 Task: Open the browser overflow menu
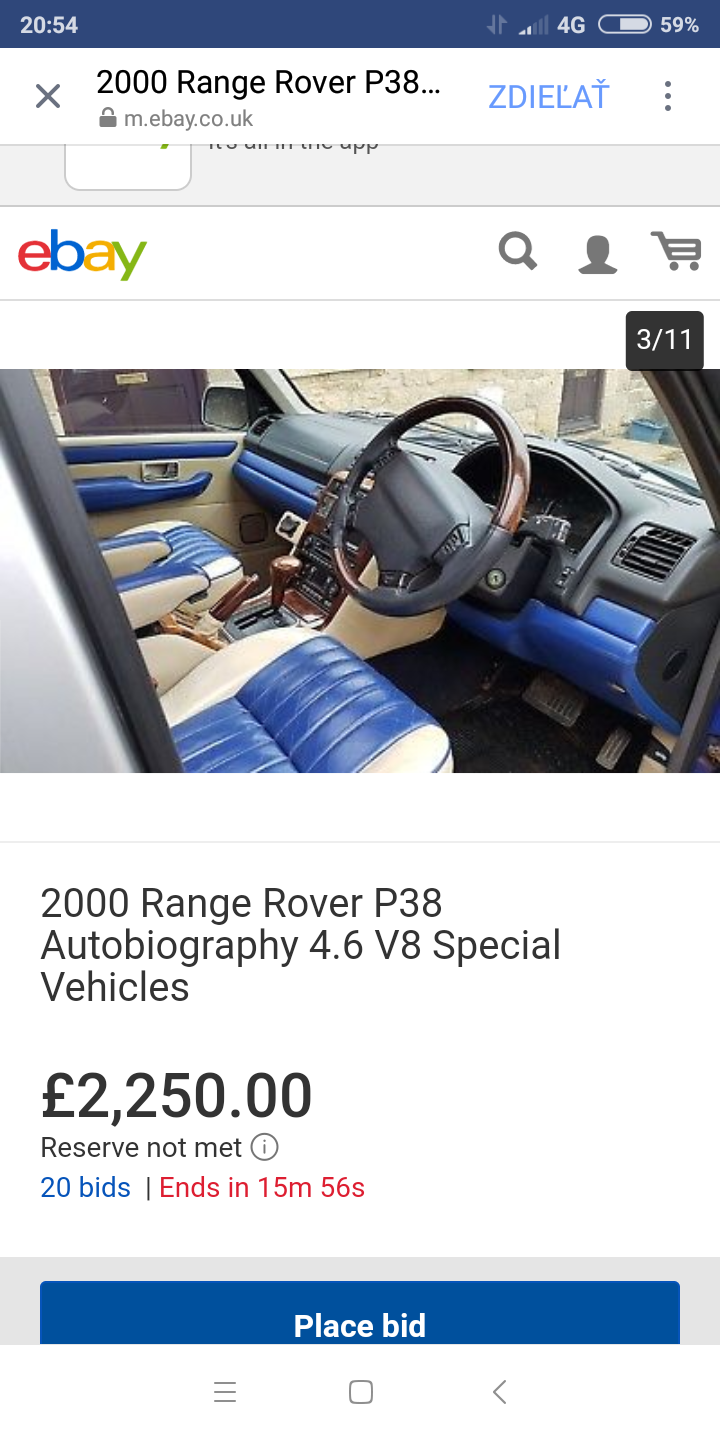pos(667,97)
